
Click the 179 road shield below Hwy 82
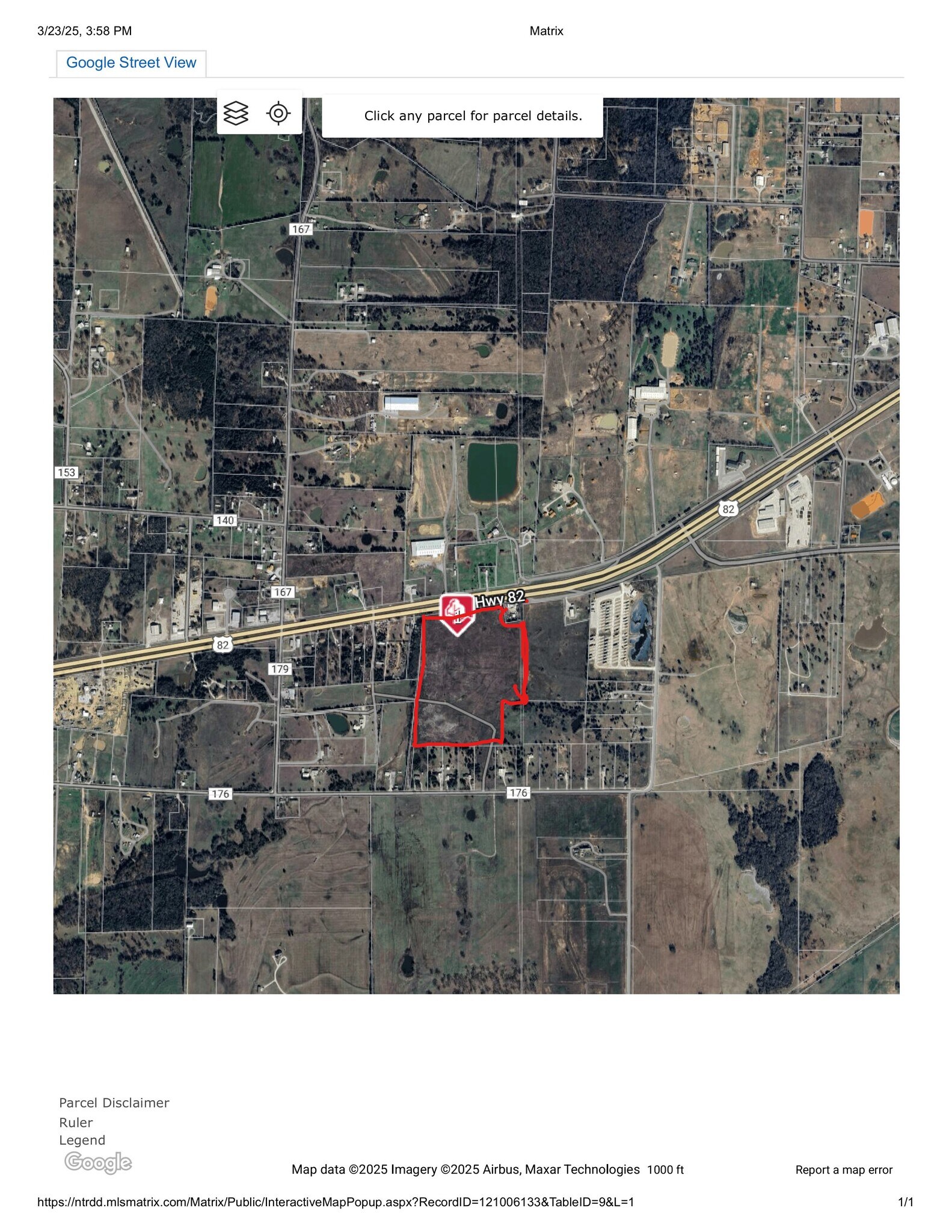(281, 668)
